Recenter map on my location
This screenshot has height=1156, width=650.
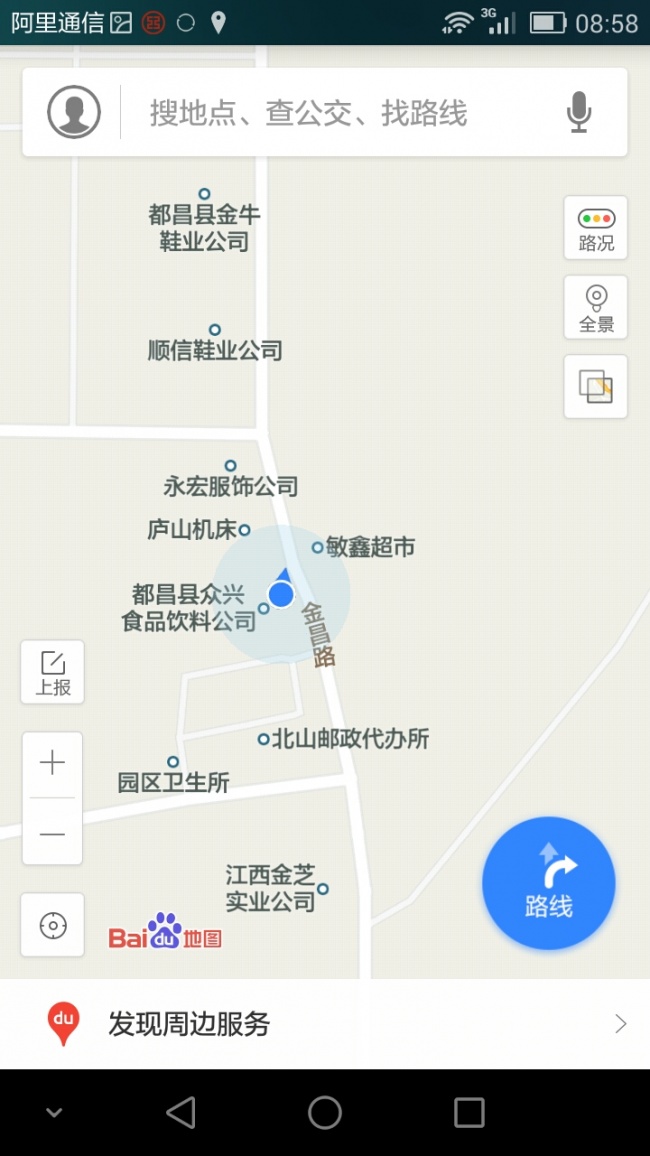[52, 925]
